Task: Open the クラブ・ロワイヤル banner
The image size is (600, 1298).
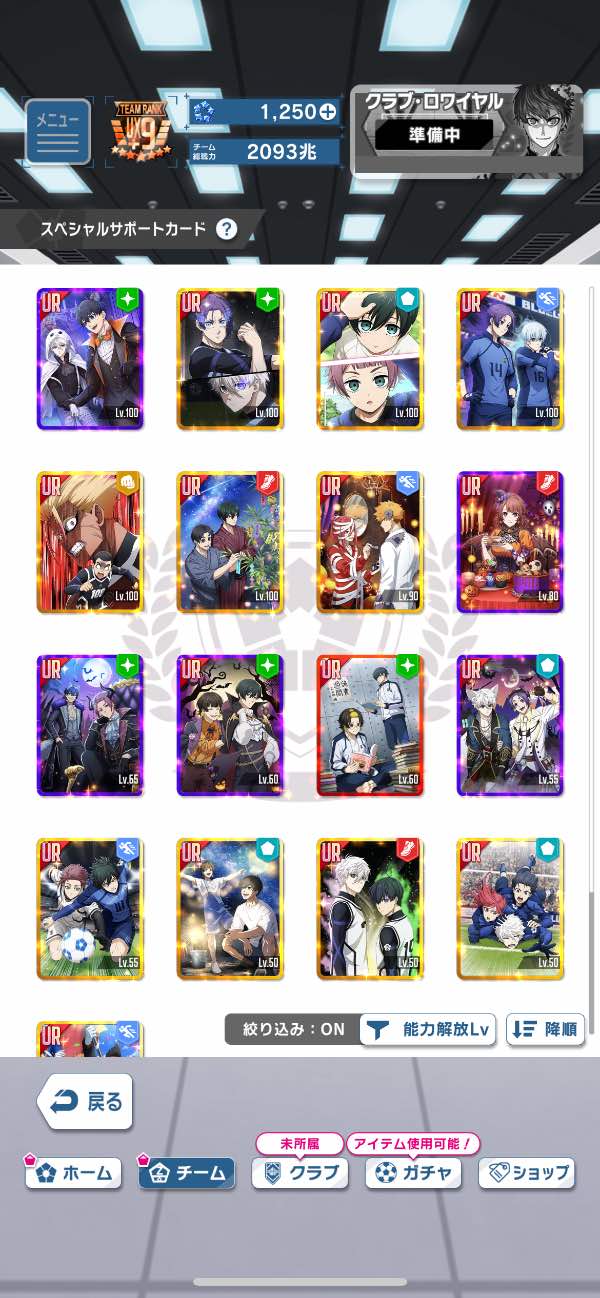Action: pyautogui.click(x=467, y=130)
